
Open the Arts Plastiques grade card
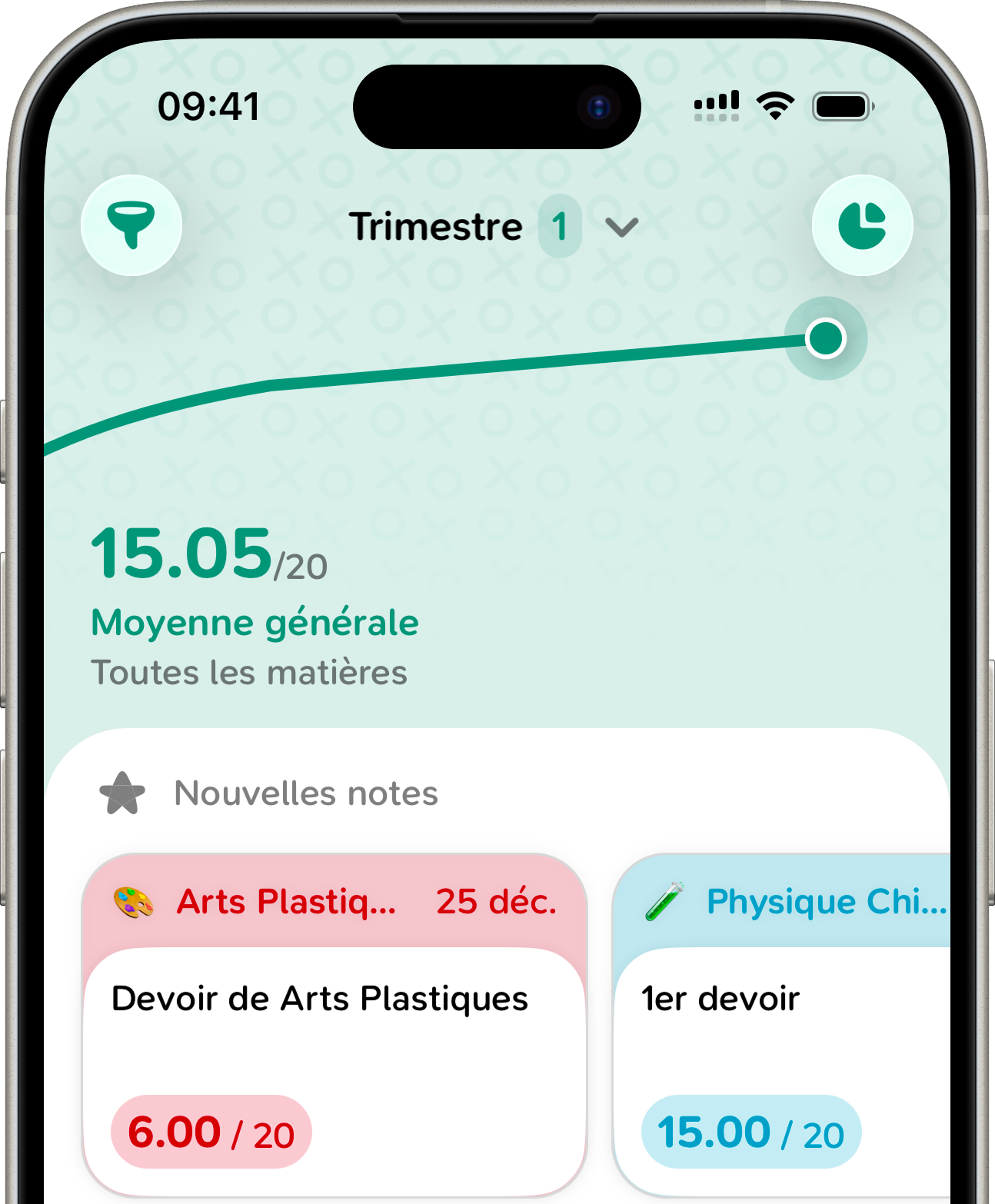click(x=334, y=1025)
